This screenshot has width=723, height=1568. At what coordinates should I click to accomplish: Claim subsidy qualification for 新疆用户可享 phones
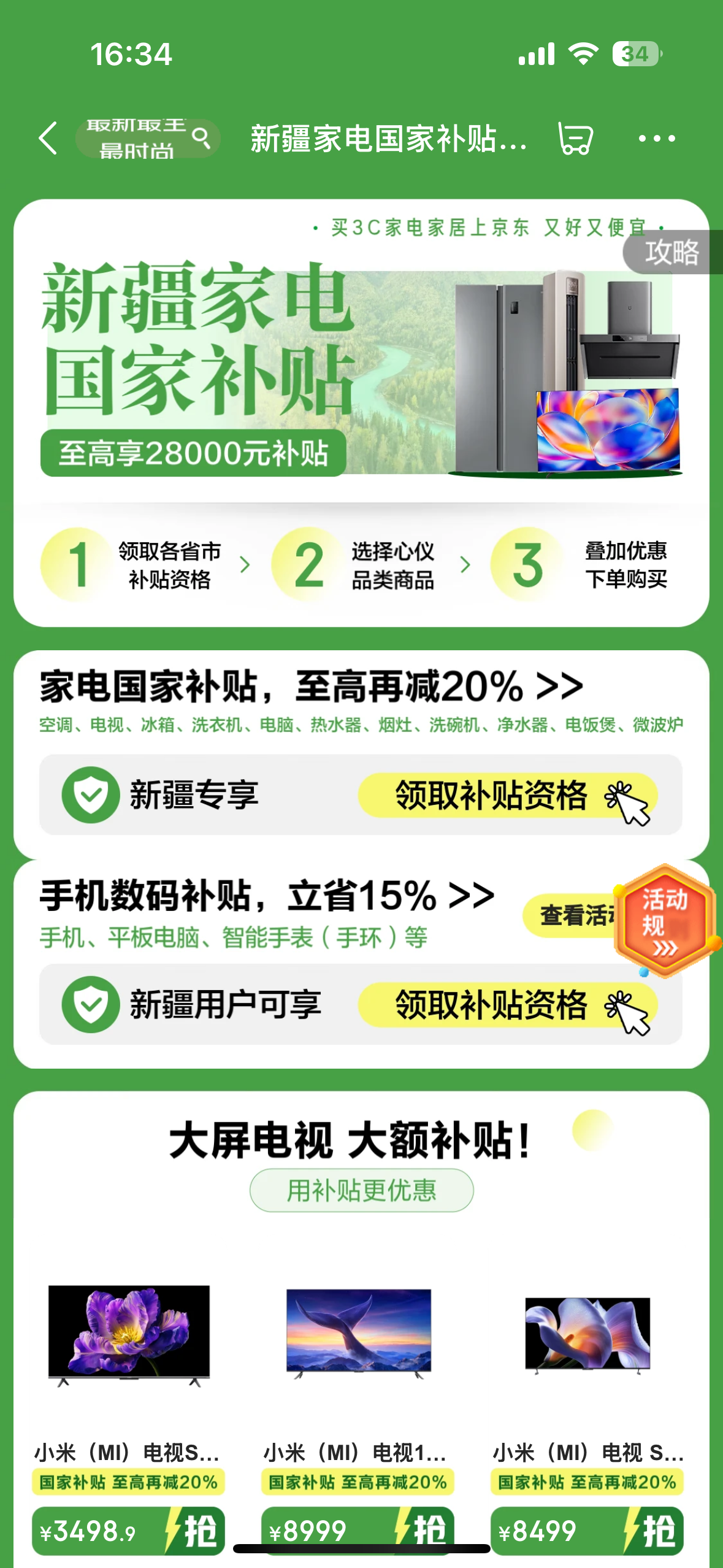[507, 1005]
